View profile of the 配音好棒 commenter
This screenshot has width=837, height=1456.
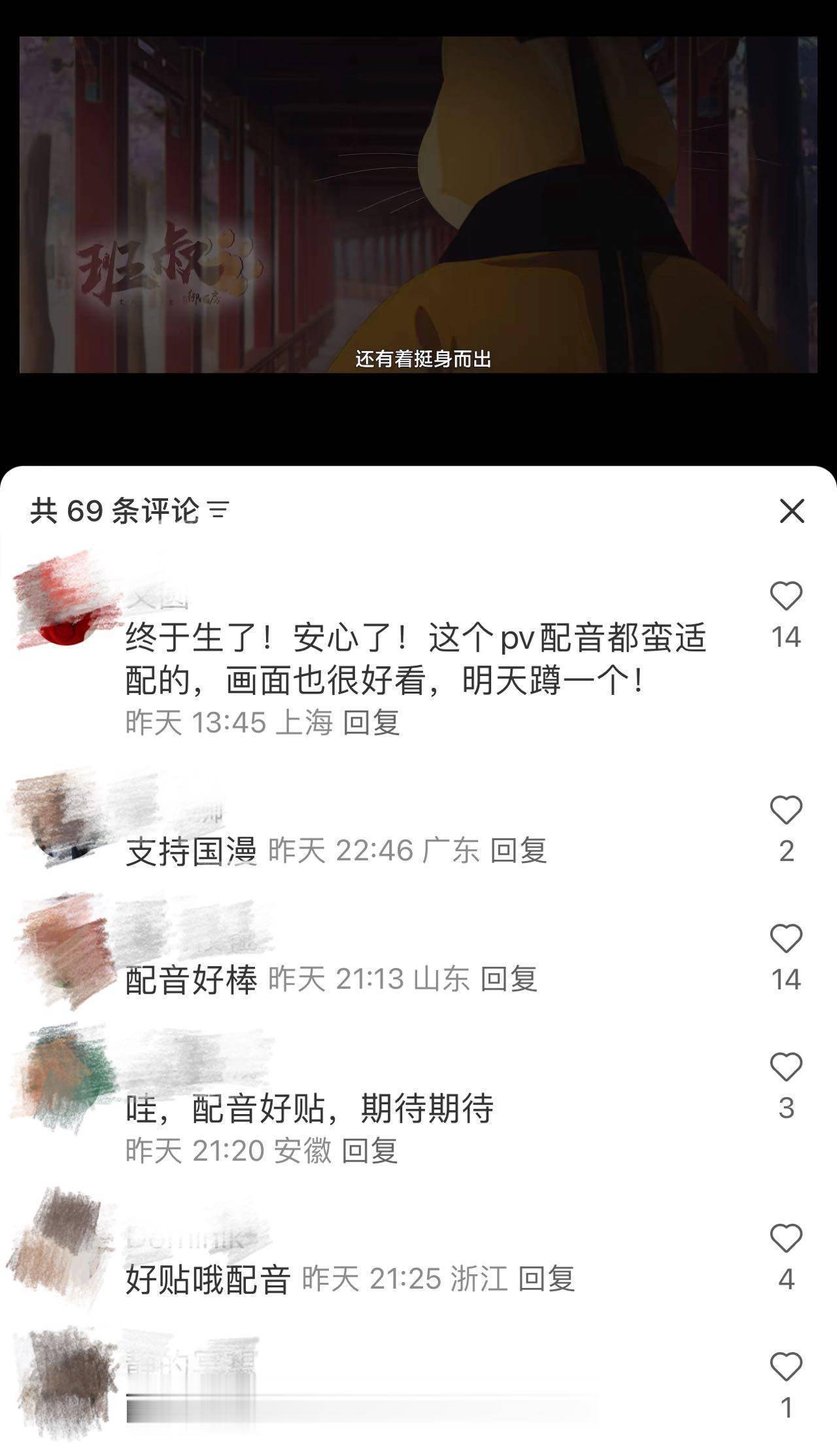coord(62,948)
